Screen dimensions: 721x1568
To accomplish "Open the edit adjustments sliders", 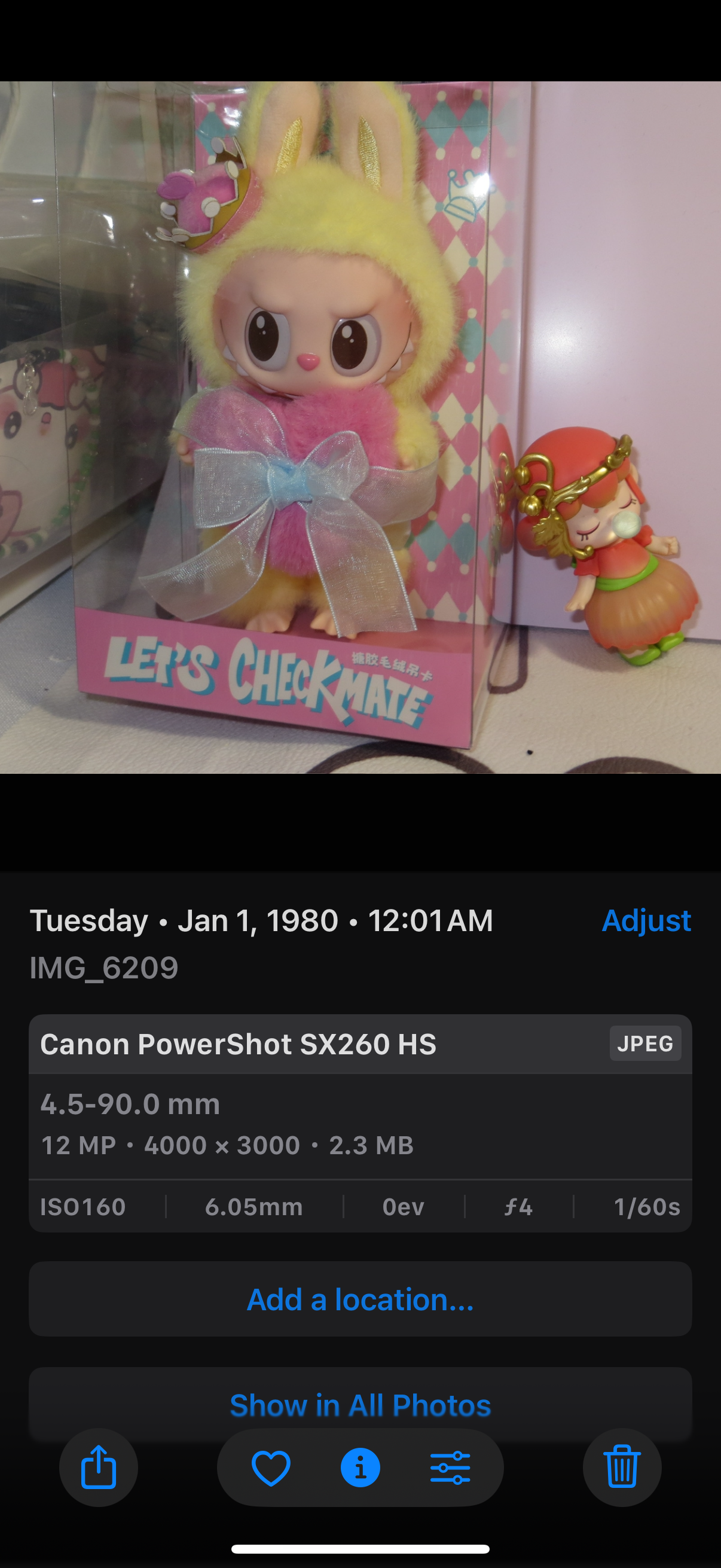I will [x=450, y=1467].
